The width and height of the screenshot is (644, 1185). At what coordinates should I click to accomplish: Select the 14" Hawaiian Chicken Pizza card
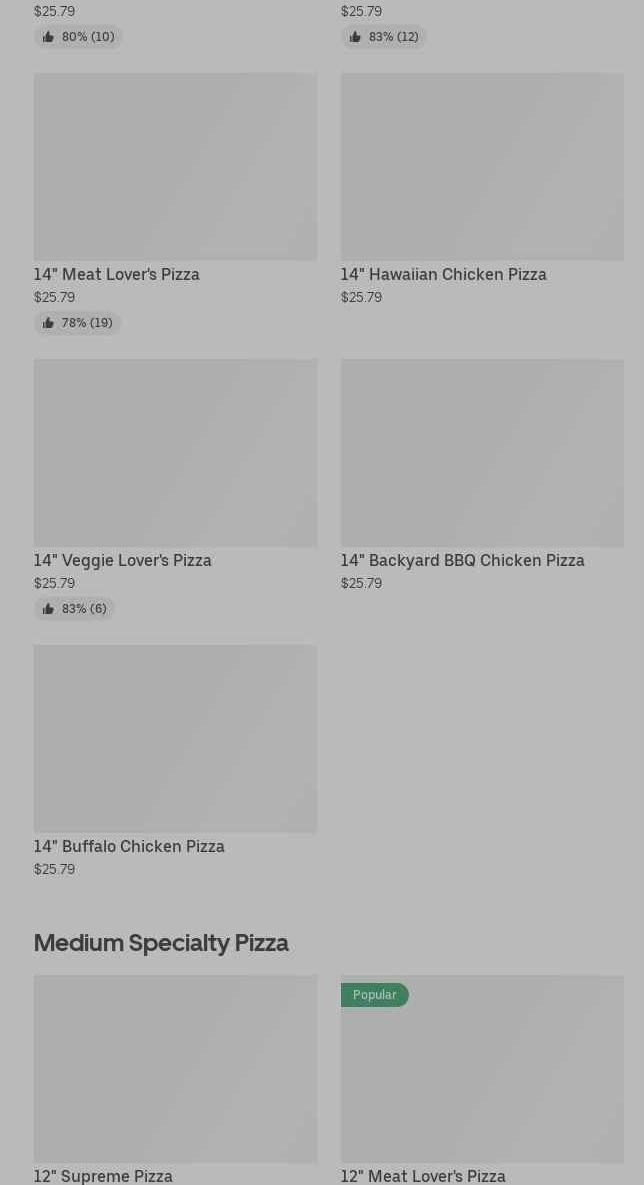(482, 189)
